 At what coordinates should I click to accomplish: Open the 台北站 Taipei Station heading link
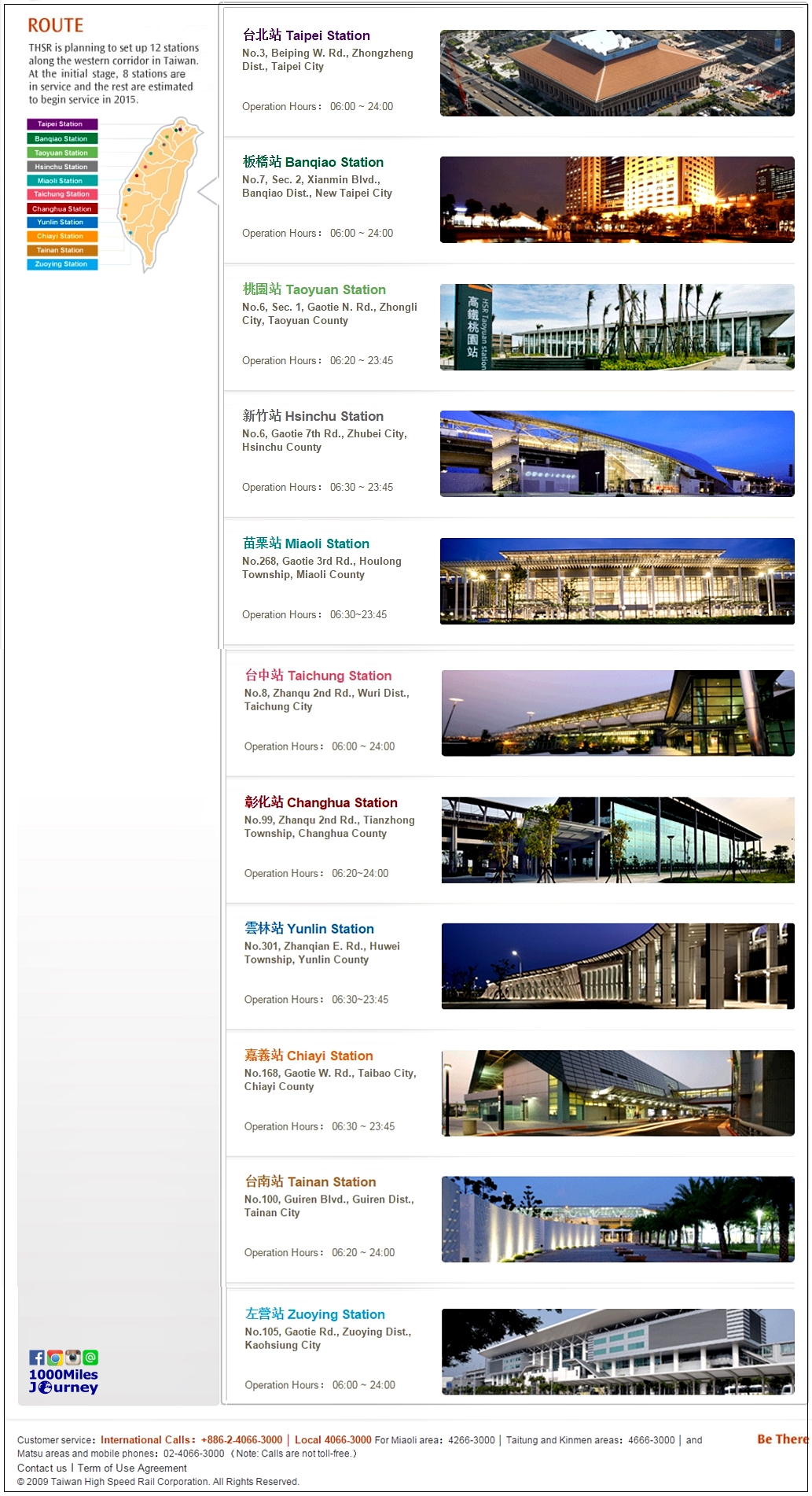(x=306, y=35)
